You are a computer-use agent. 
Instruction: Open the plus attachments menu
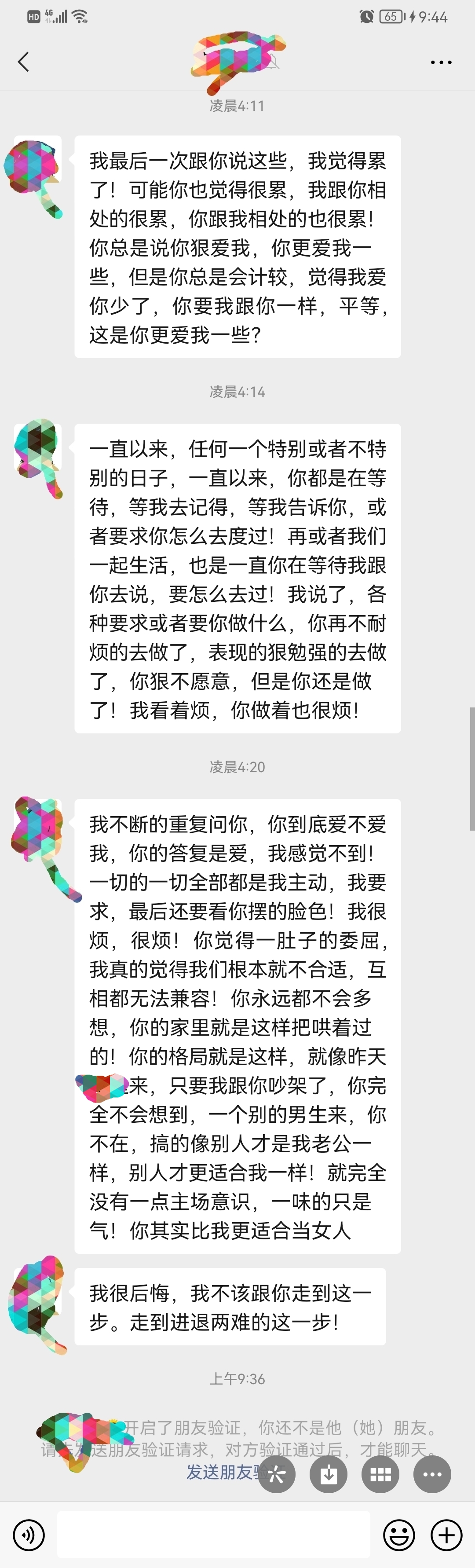coord(446,1535)
